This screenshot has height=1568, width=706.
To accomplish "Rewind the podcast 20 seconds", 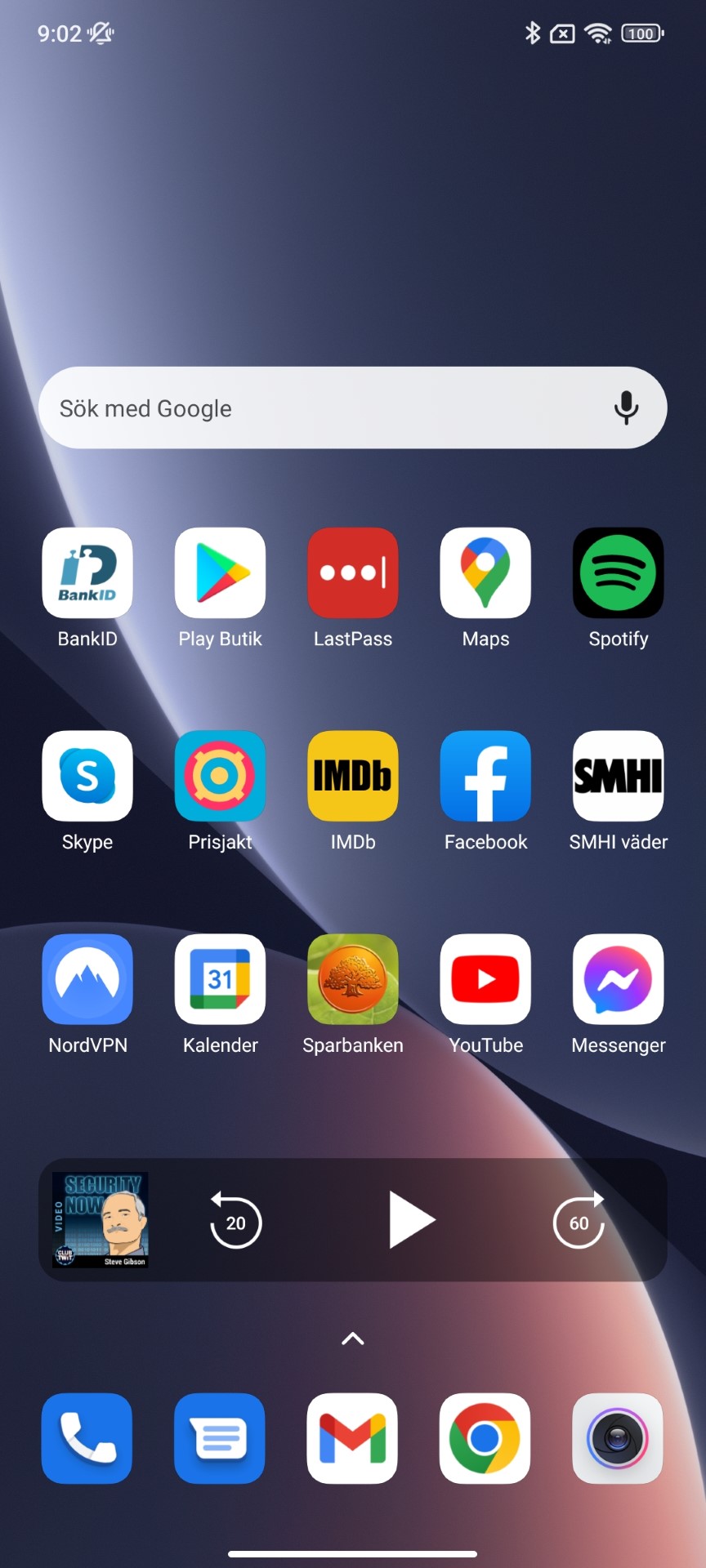I will pyautogui.click(x=235, y=1222).
